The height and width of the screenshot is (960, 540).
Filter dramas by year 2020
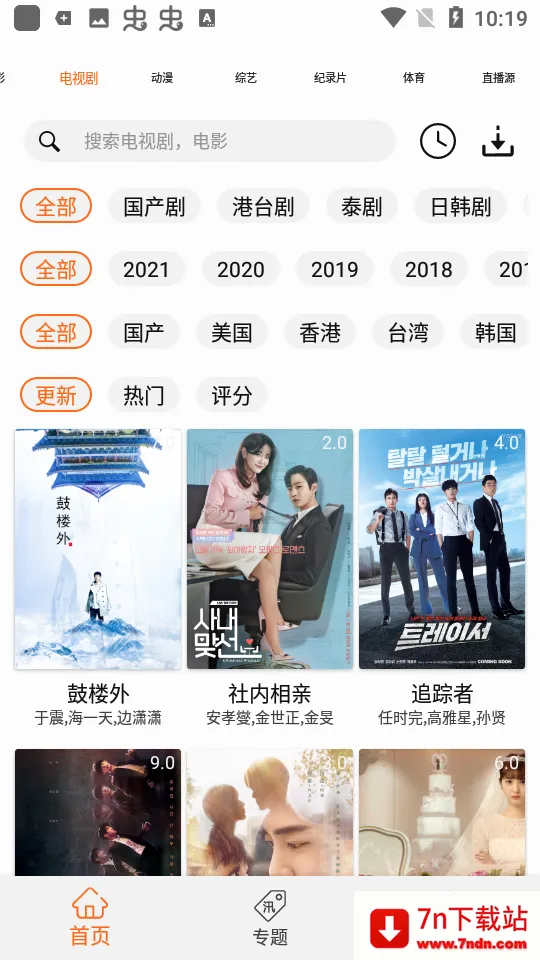pyautogui.click(x=241, y=269)
